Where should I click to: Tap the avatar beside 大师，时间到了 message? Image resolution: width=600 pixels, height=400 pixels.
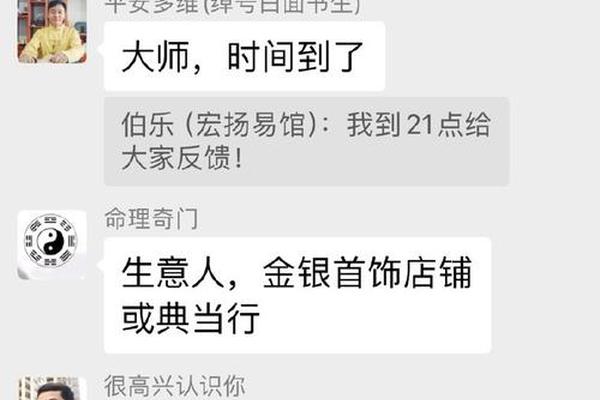coord(52,32)
